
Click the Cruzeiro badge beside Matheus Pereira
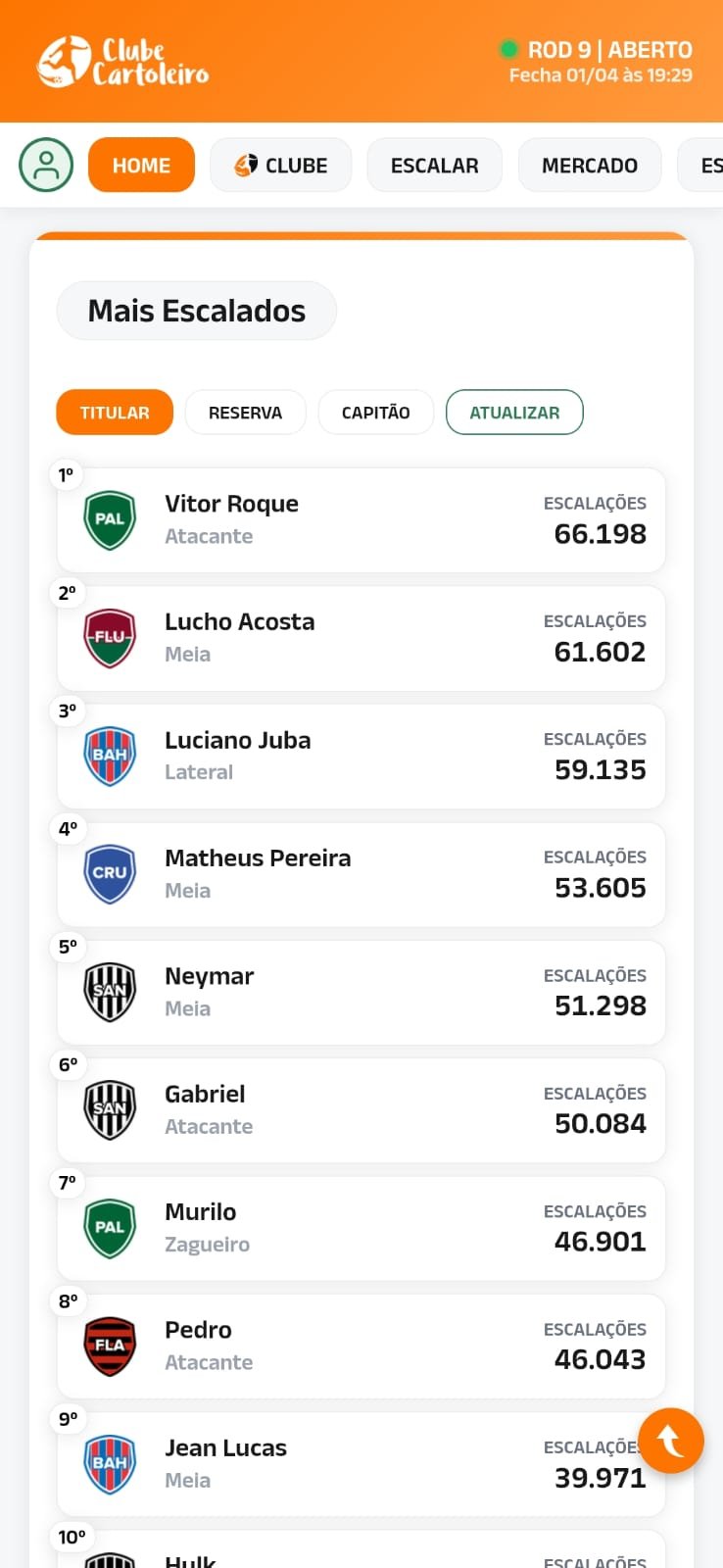tap(110, 874)
